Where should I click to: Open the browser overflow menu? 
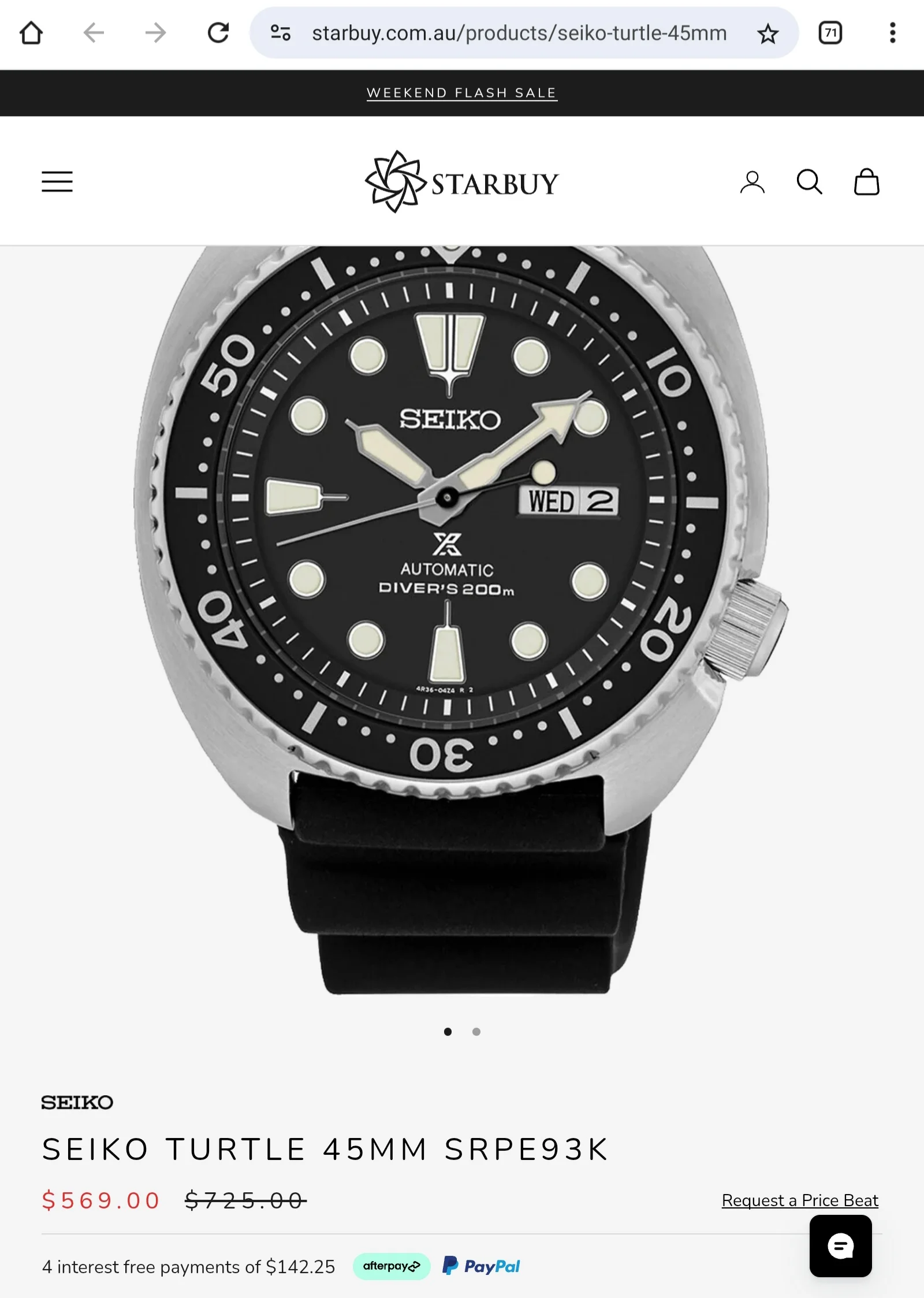(x=892, y=33)
